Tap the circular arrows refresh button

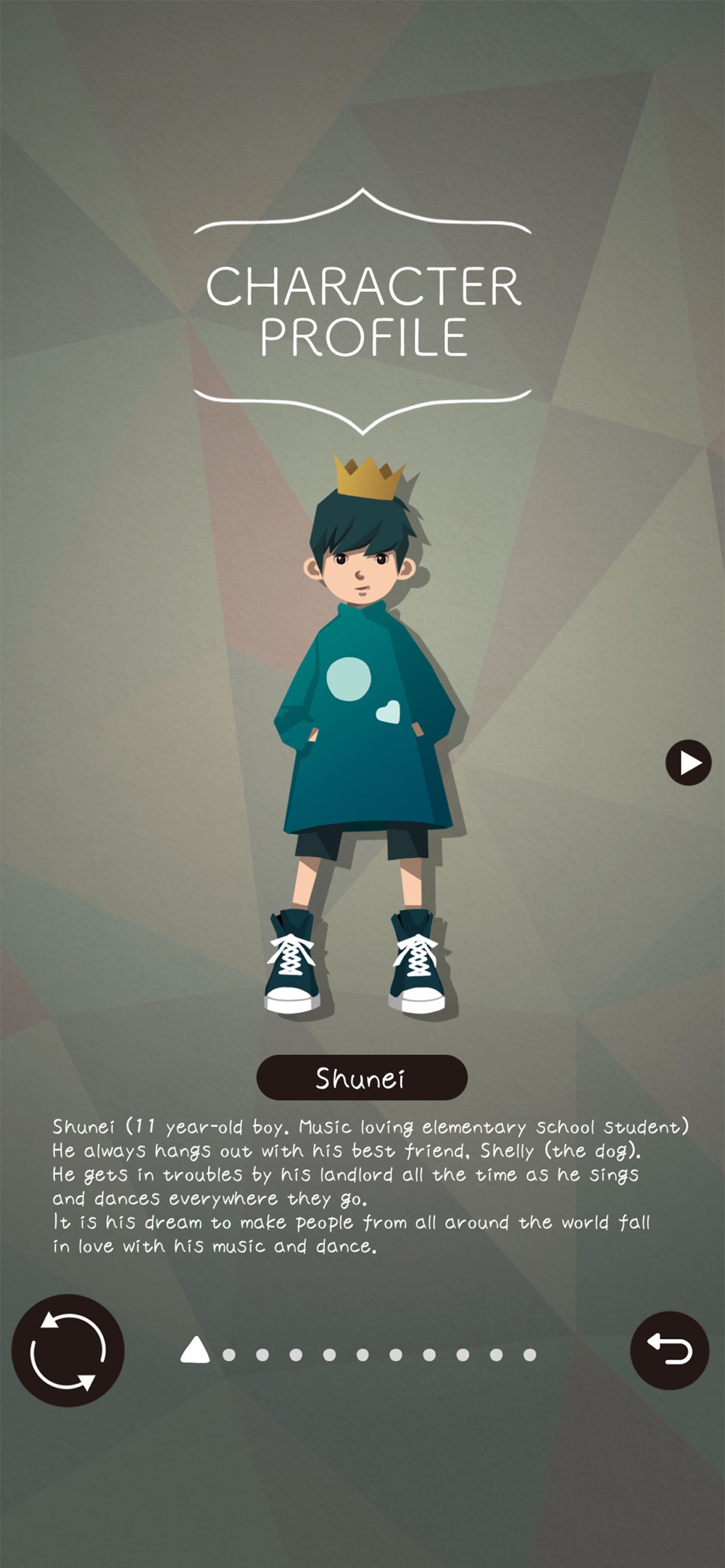[68, 1351]
